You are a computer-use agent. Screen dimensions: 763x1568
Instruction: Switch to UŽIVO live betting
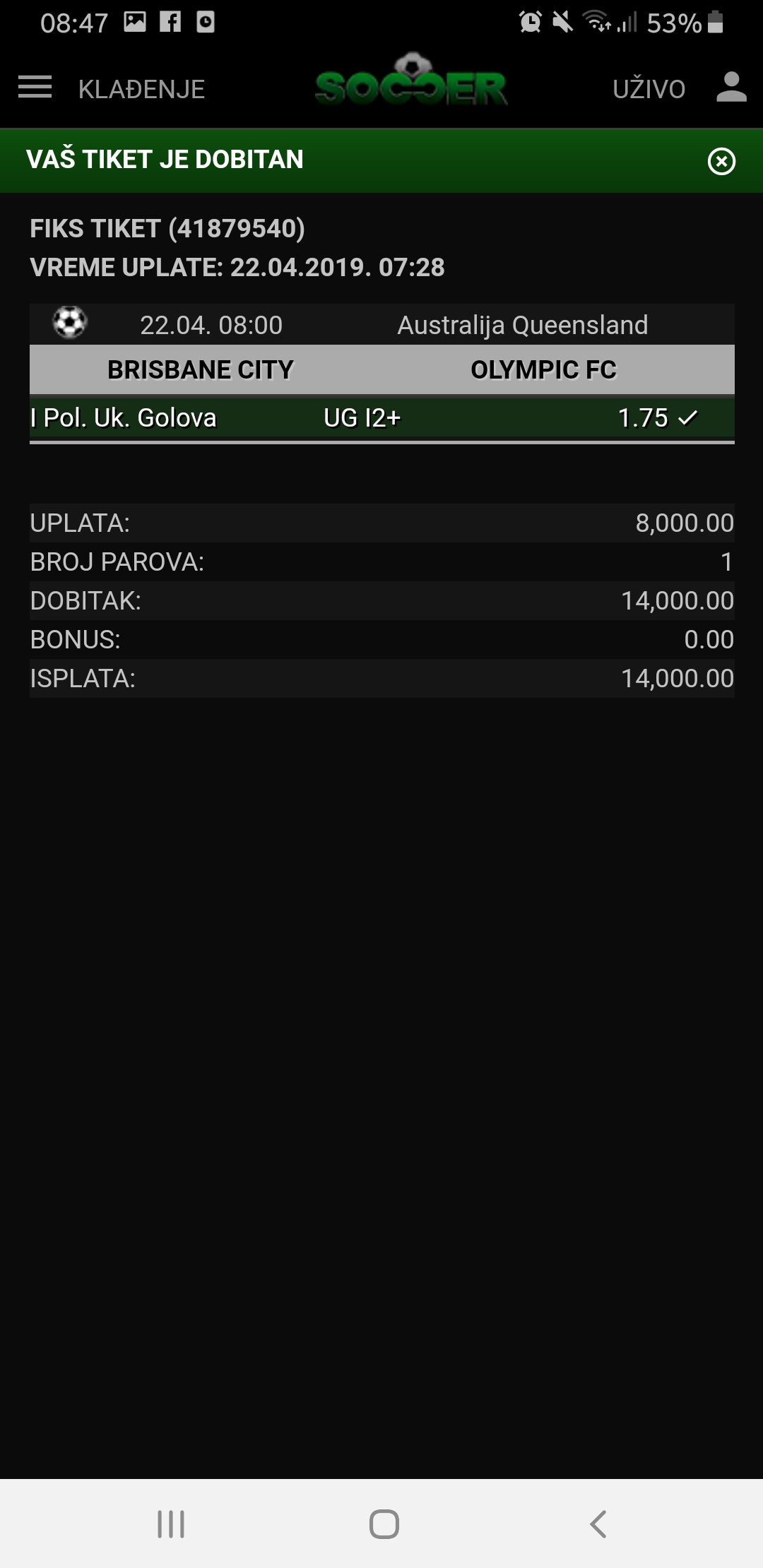649,89
